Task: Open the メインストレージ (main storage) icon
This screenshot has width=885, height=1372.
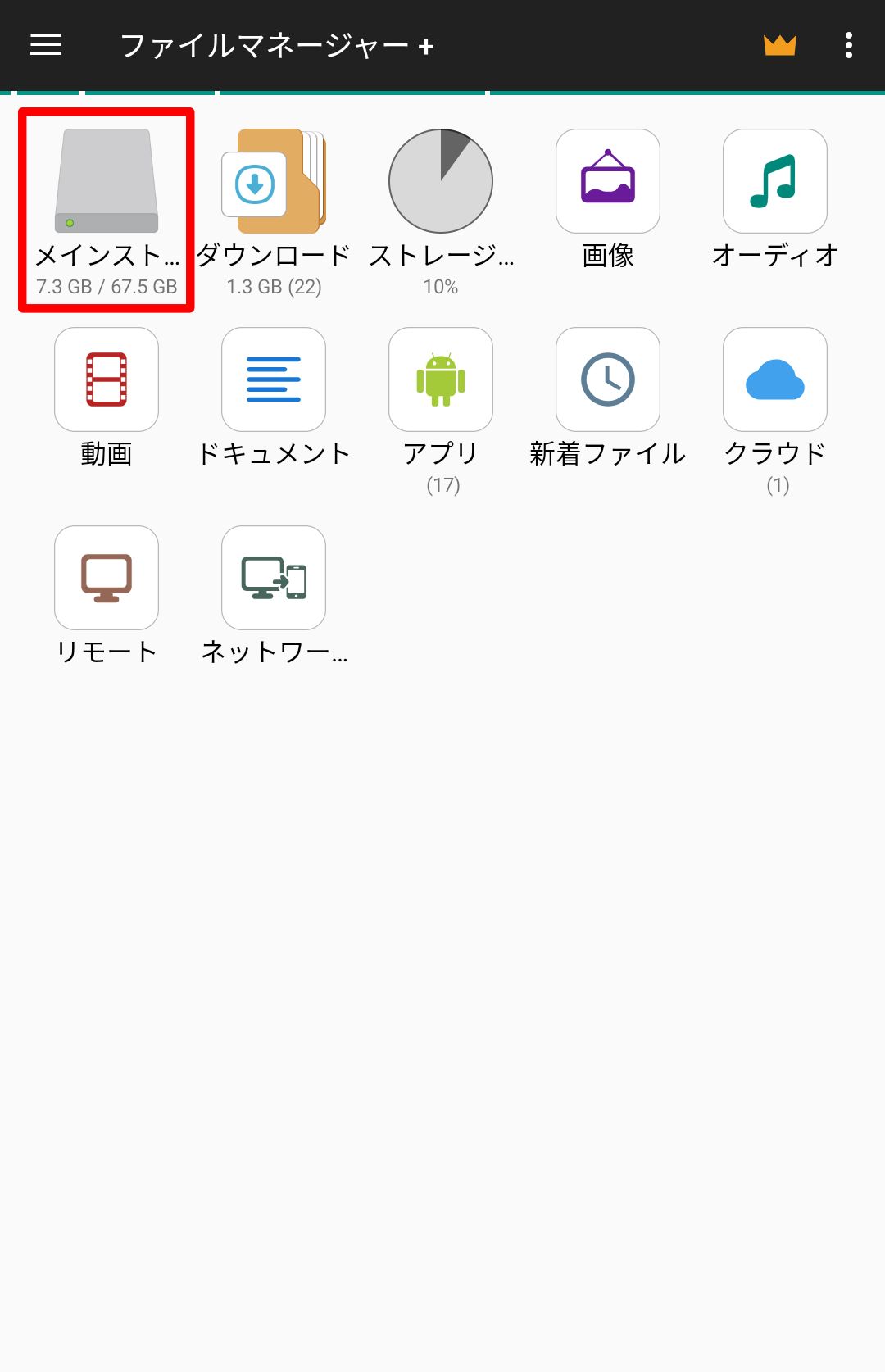Action: (107, 180)
